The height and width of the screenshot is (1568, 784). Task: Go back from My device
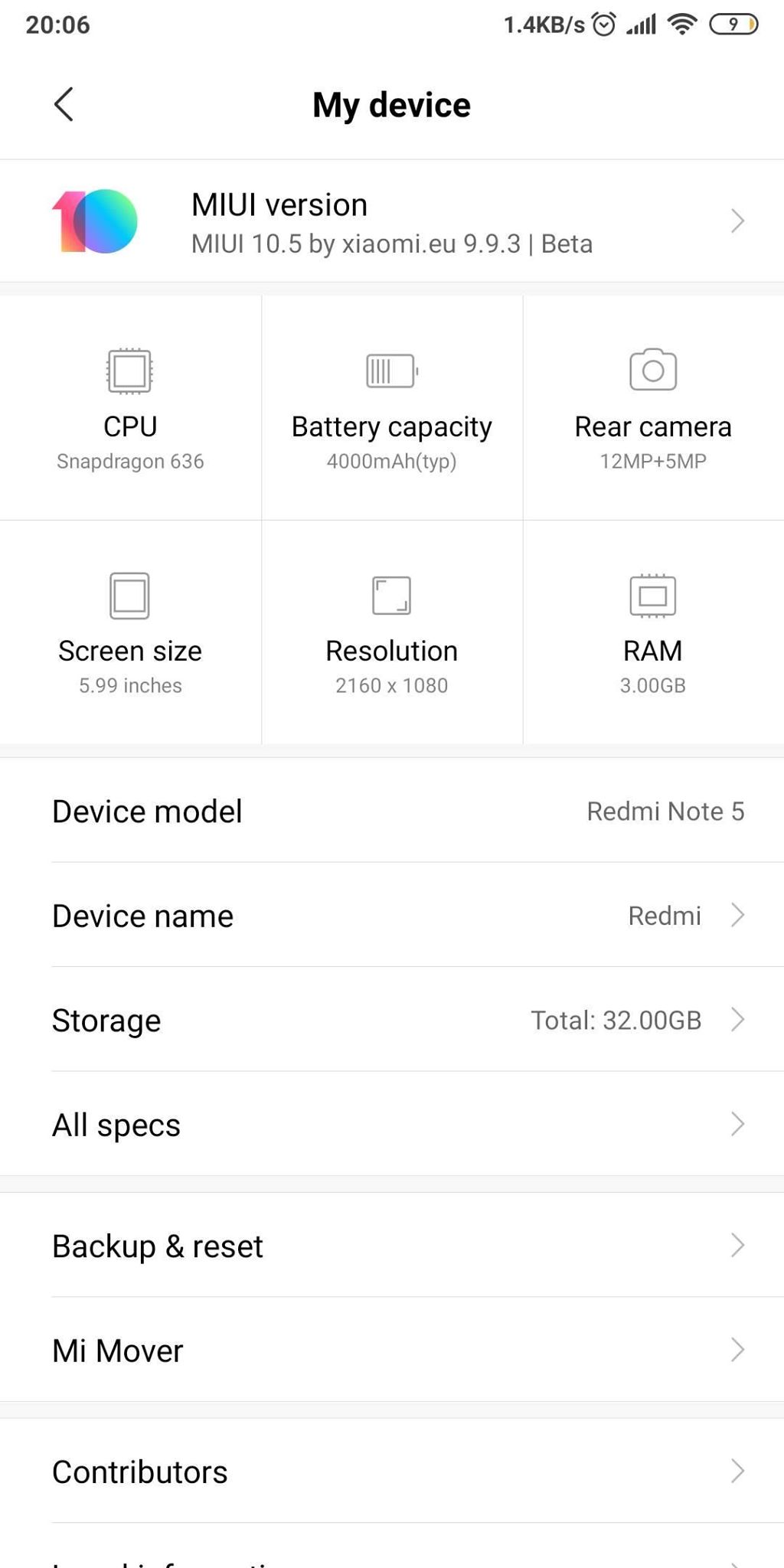pos(64,104)
